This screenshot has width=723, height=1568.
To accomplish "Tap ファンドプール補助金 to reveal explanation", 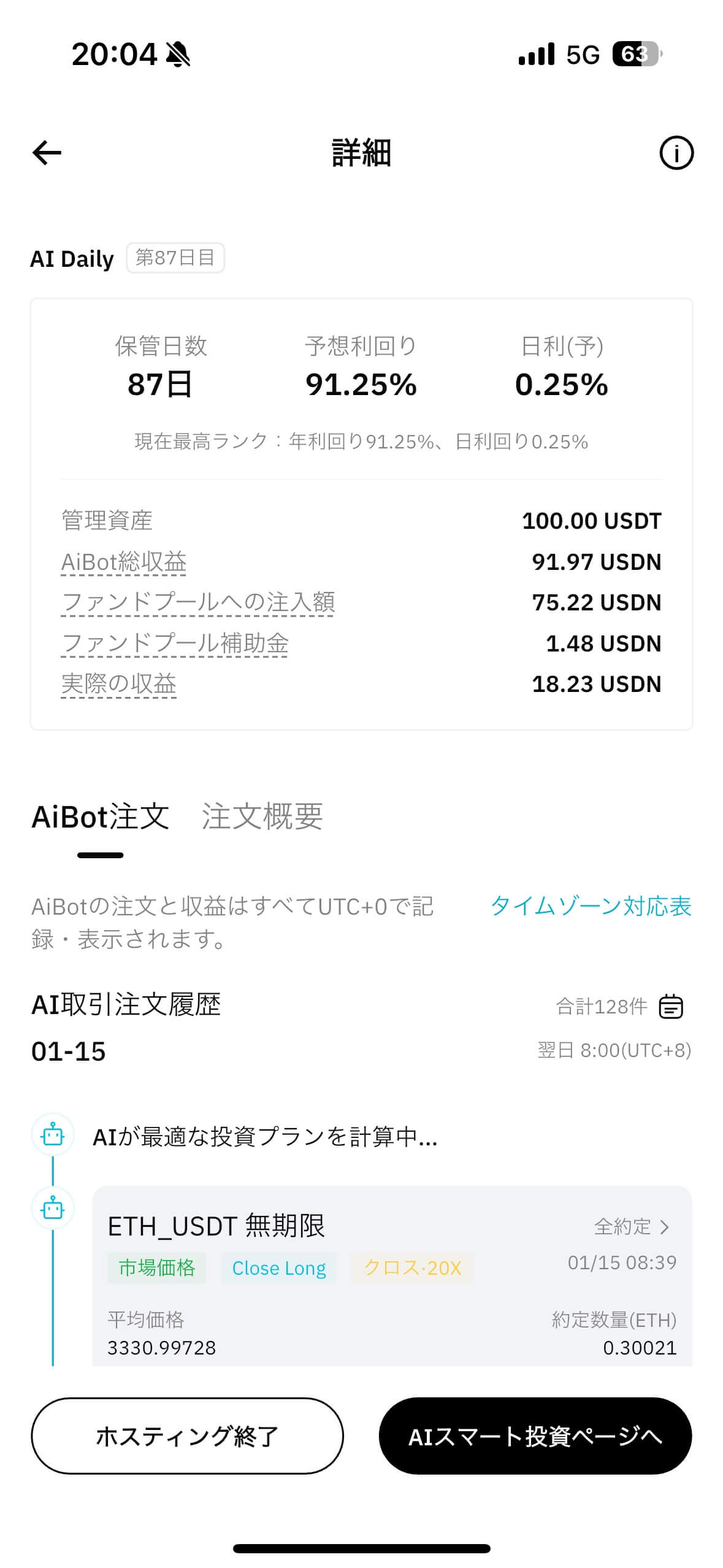I will click(x=174, y=644).
